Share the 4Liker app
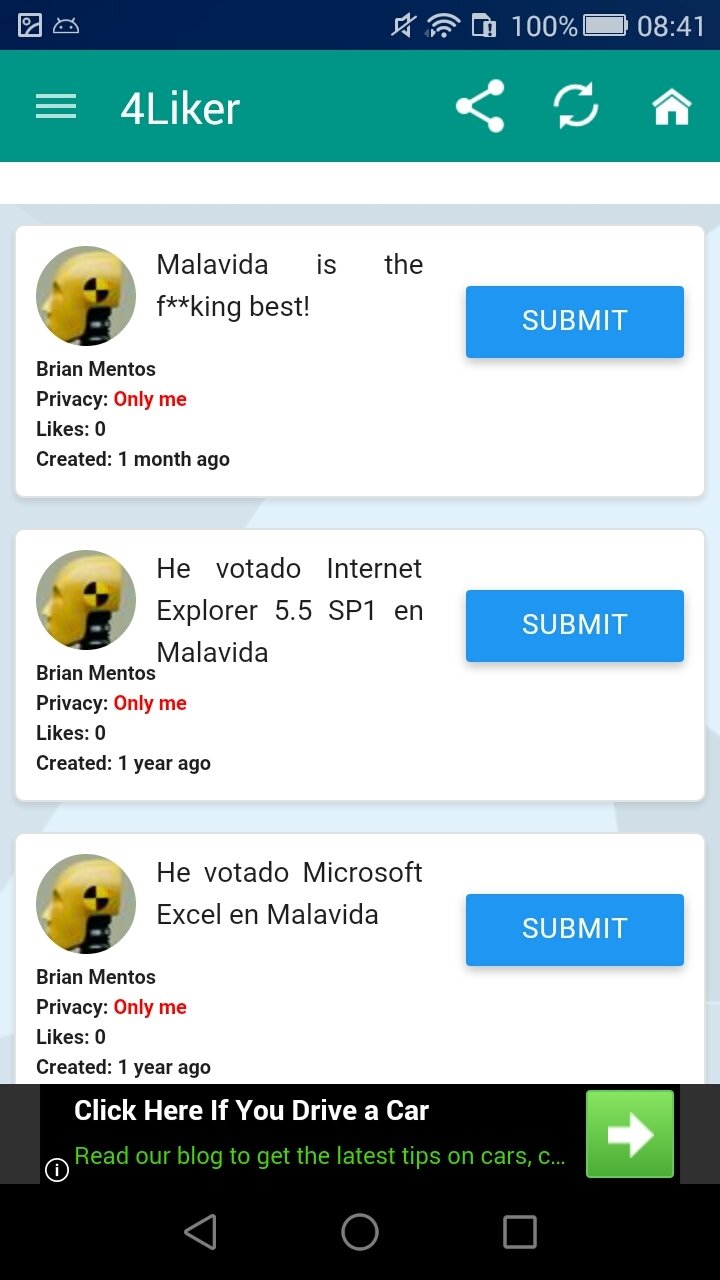The width and height of the screenshot is (720, 1280). click(480, 106)
